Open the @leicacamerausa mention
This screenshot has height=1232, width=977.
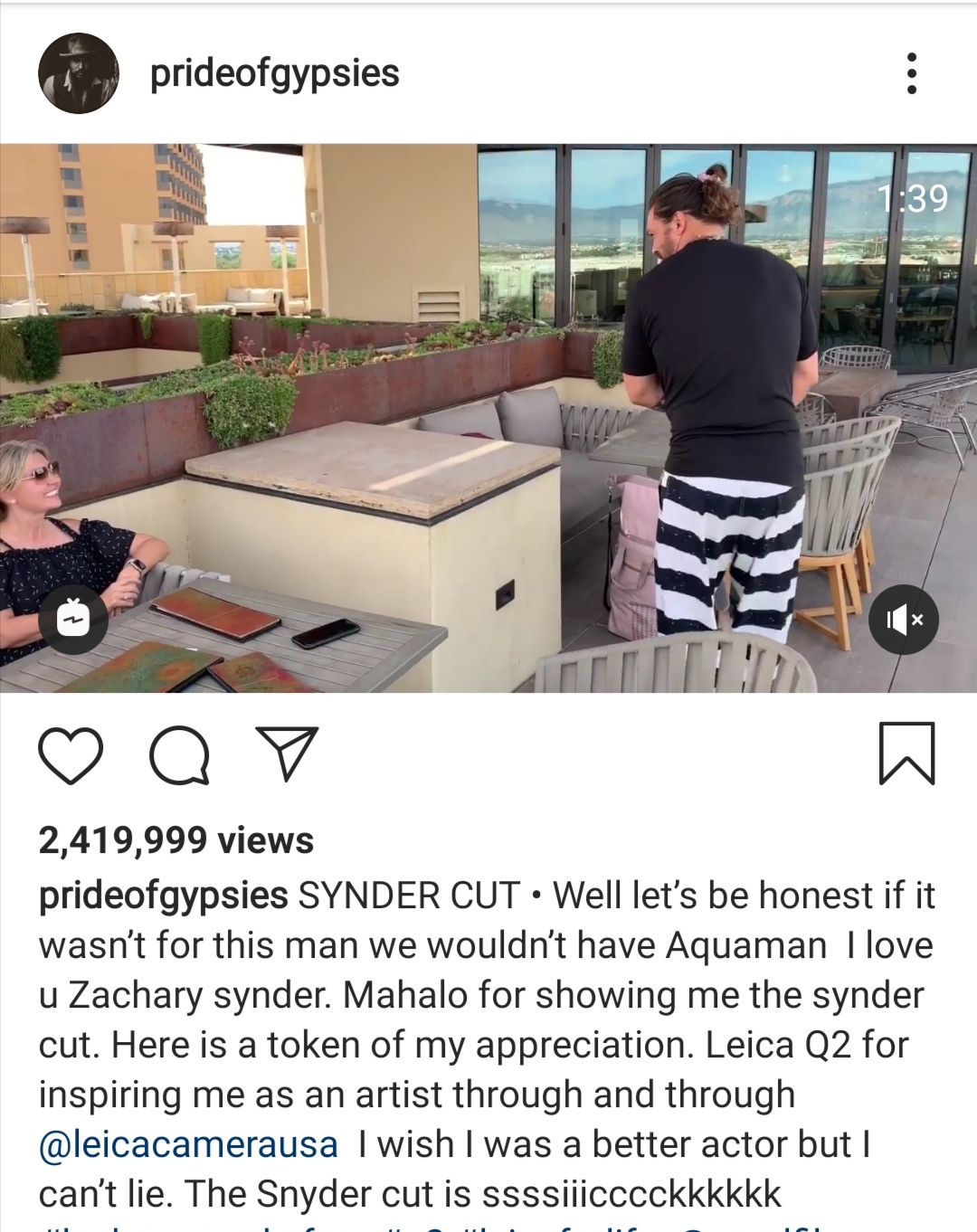coord(188,1144)
